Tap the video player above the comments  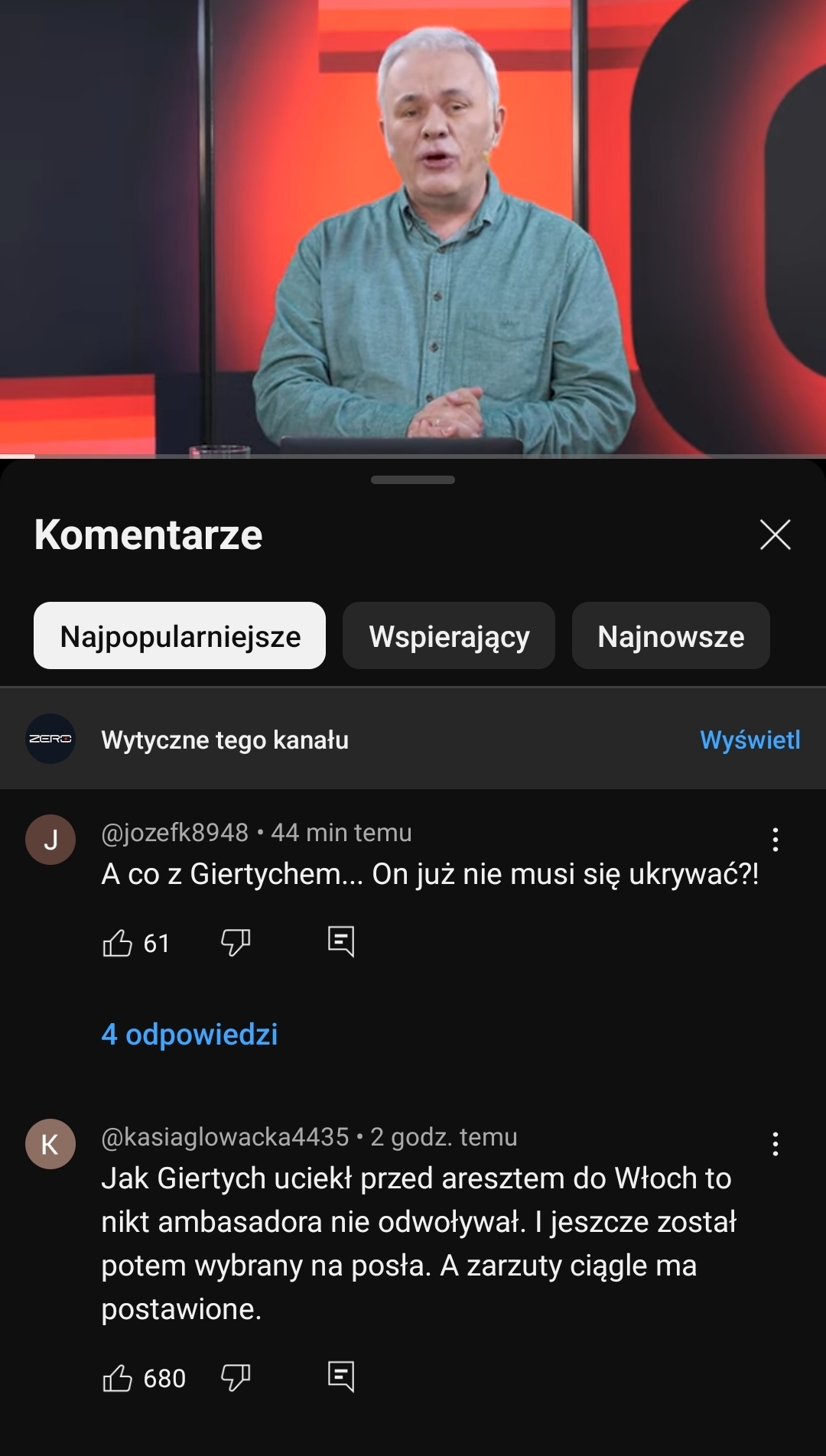[413, 228]
